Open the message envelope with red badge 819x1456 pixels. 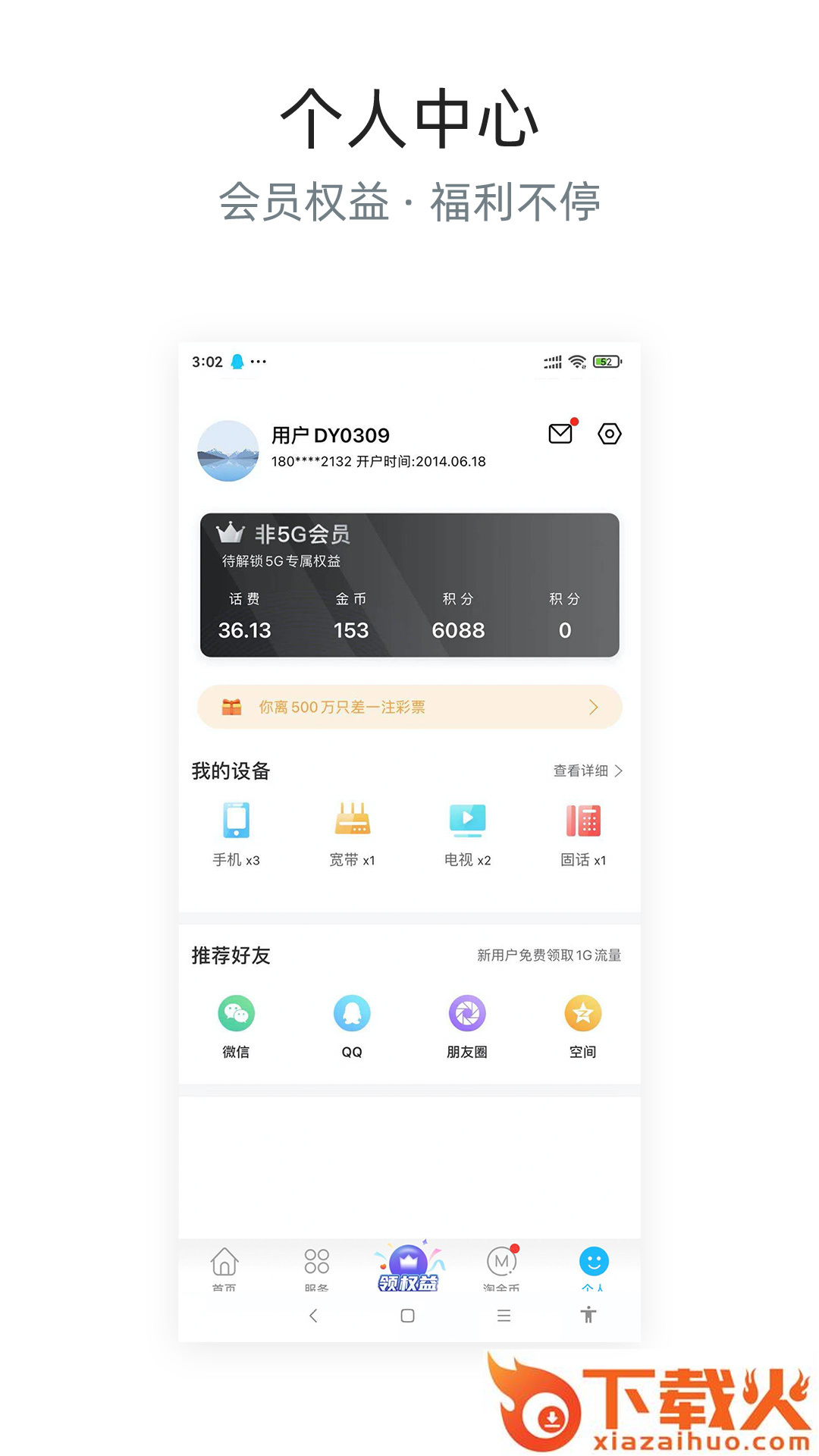click(559, 433)
